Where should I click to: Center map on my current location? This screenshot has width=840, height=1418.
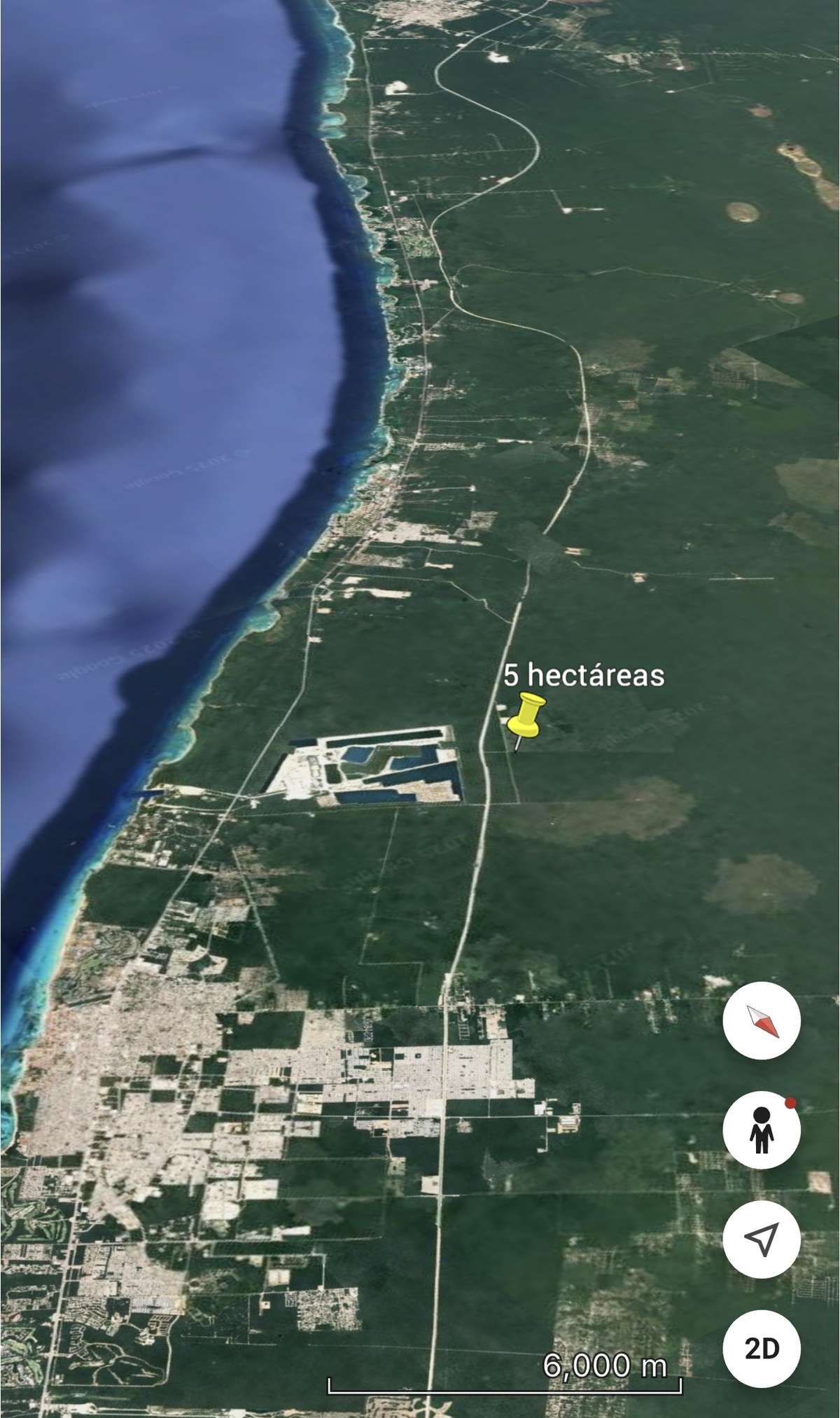(x=762, y=1239)
